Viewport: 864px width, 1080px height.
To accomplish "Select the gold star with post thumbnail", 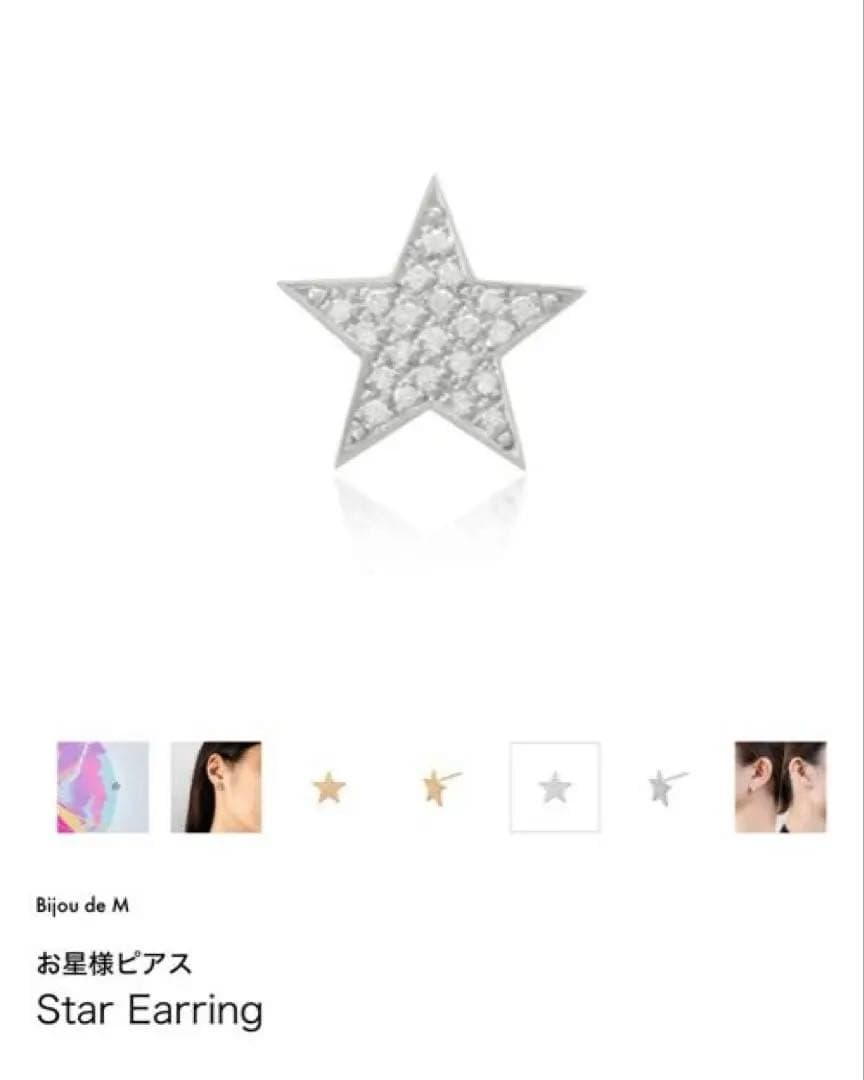I will [440, 787].
